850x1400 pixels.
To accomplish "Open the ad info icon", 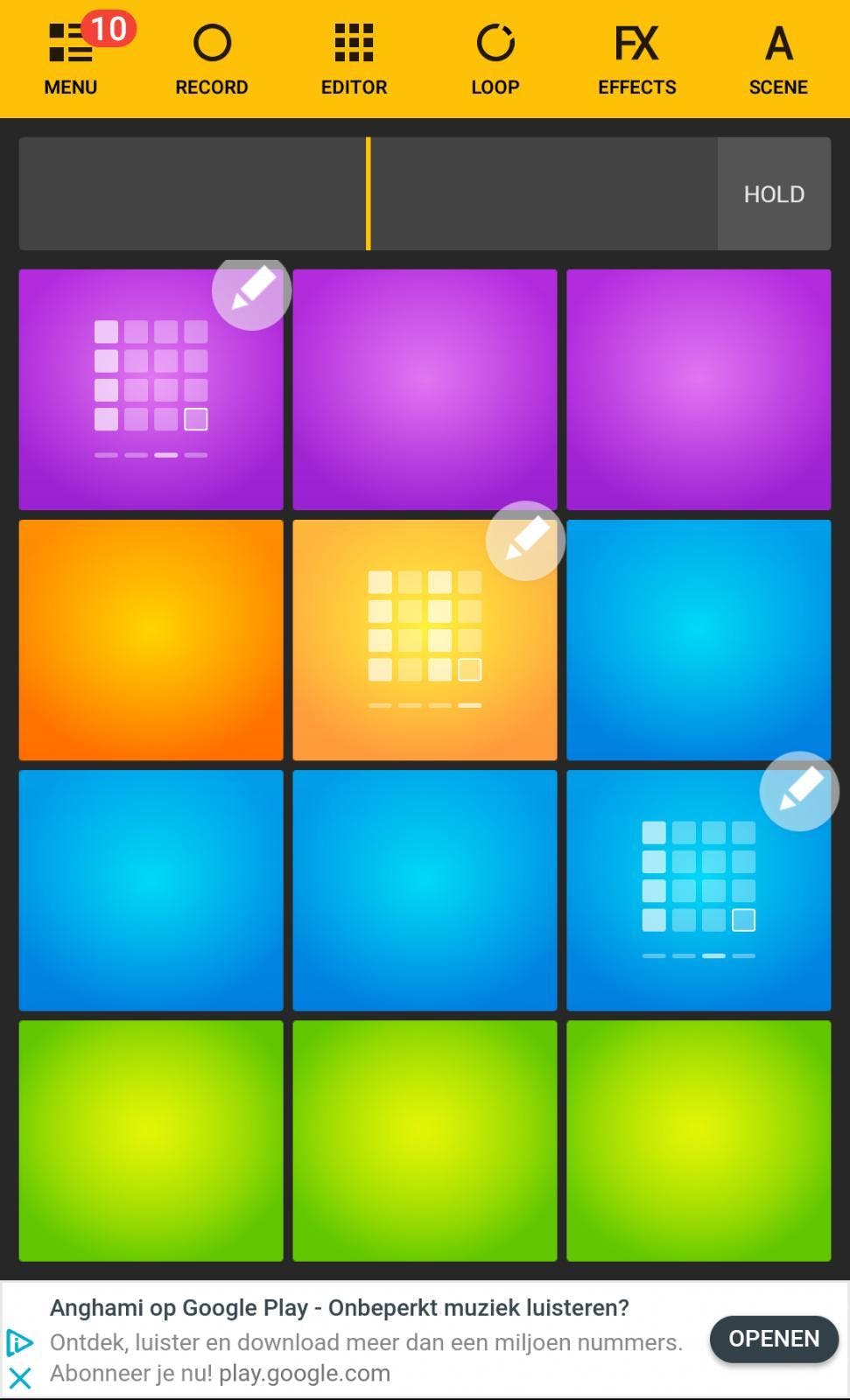I will (19, 1341).
